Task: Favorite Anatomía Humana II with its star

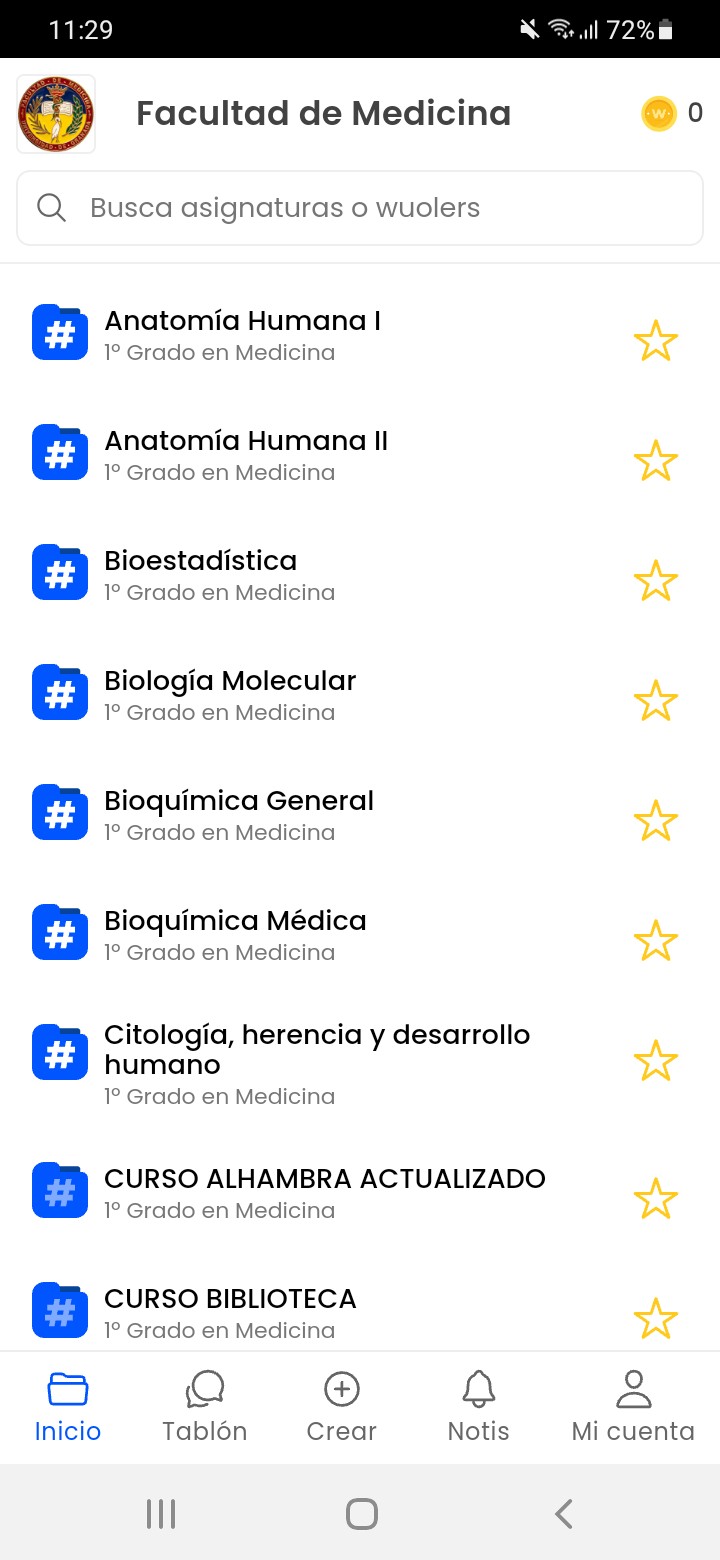Action: [656, 461]
